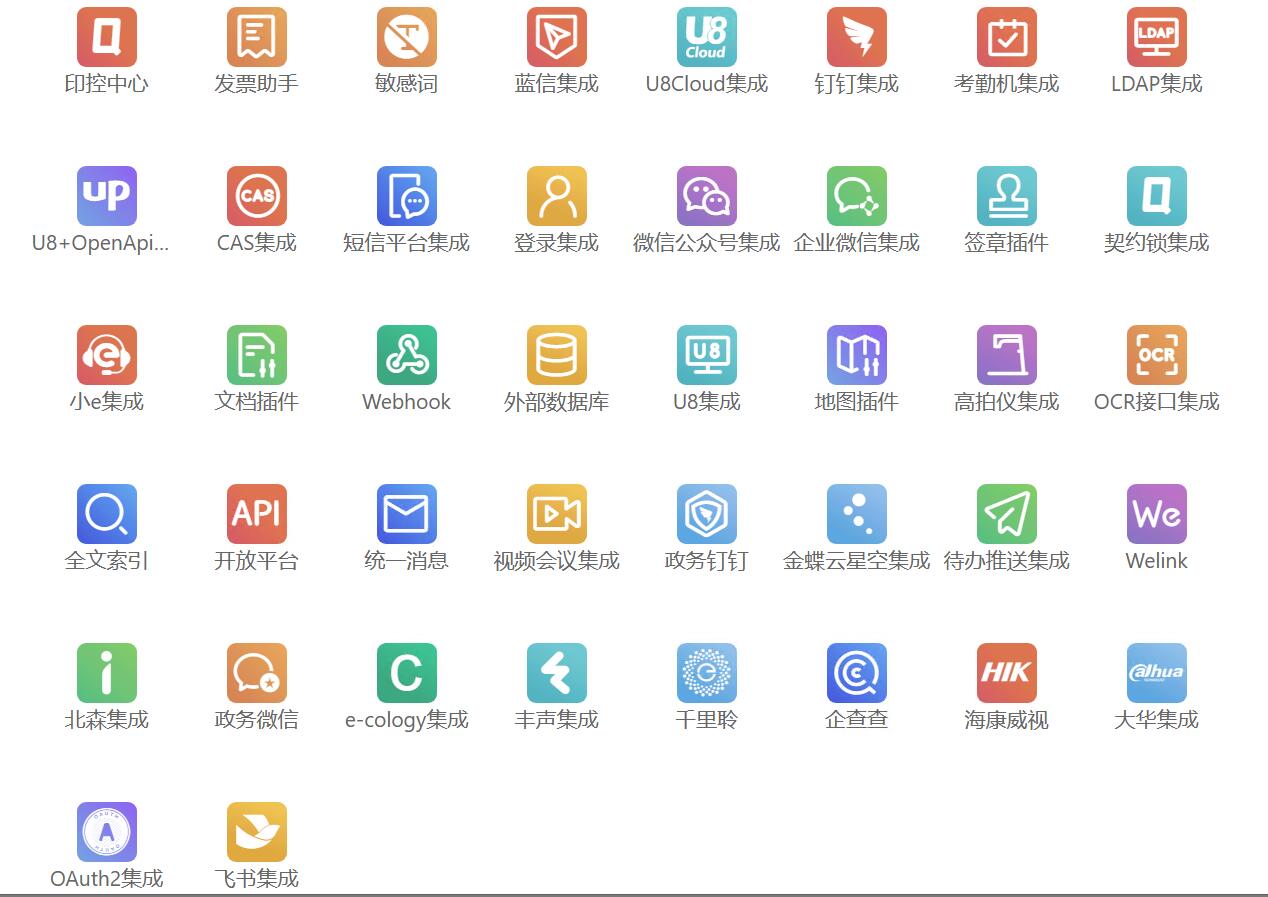Image resolution: width=1268 pixels, height=897 pixels.
Task: Tap 外部数据库
Action: pyautogui.click(x=557, y=355)
